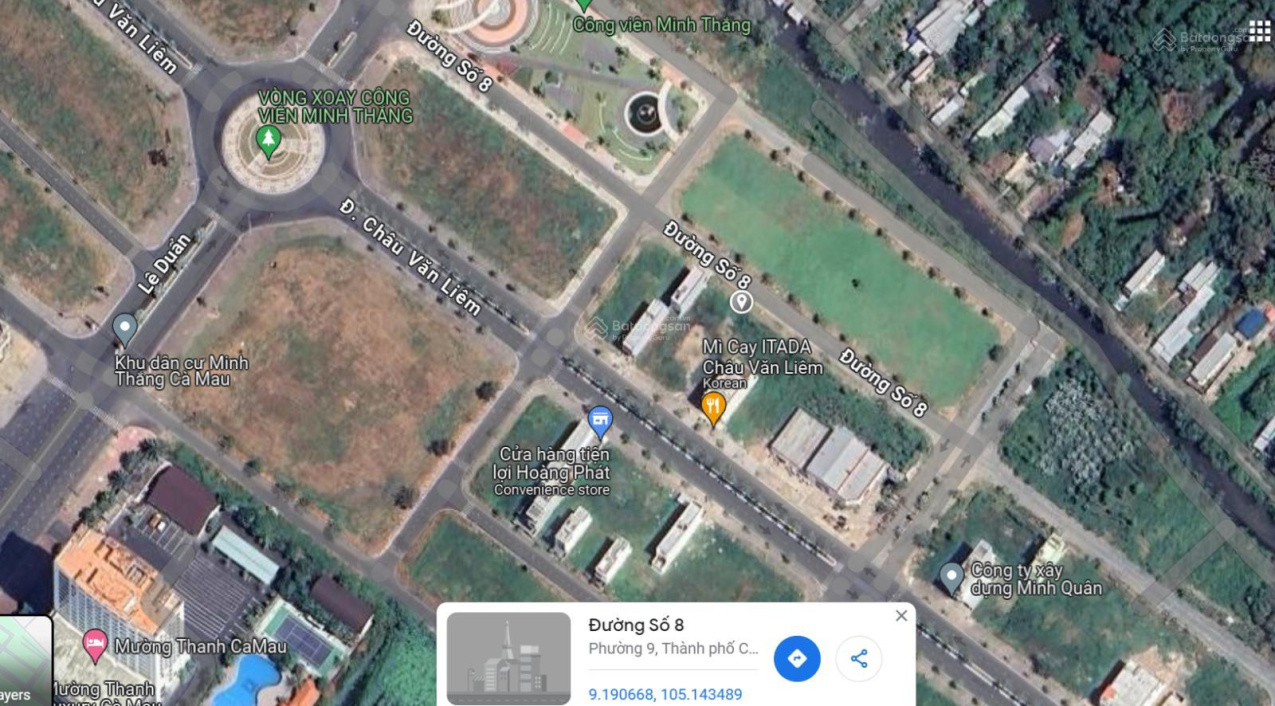
Task: Select Công ty xây dựng Minh Quân pin
Action: (952, 576)
